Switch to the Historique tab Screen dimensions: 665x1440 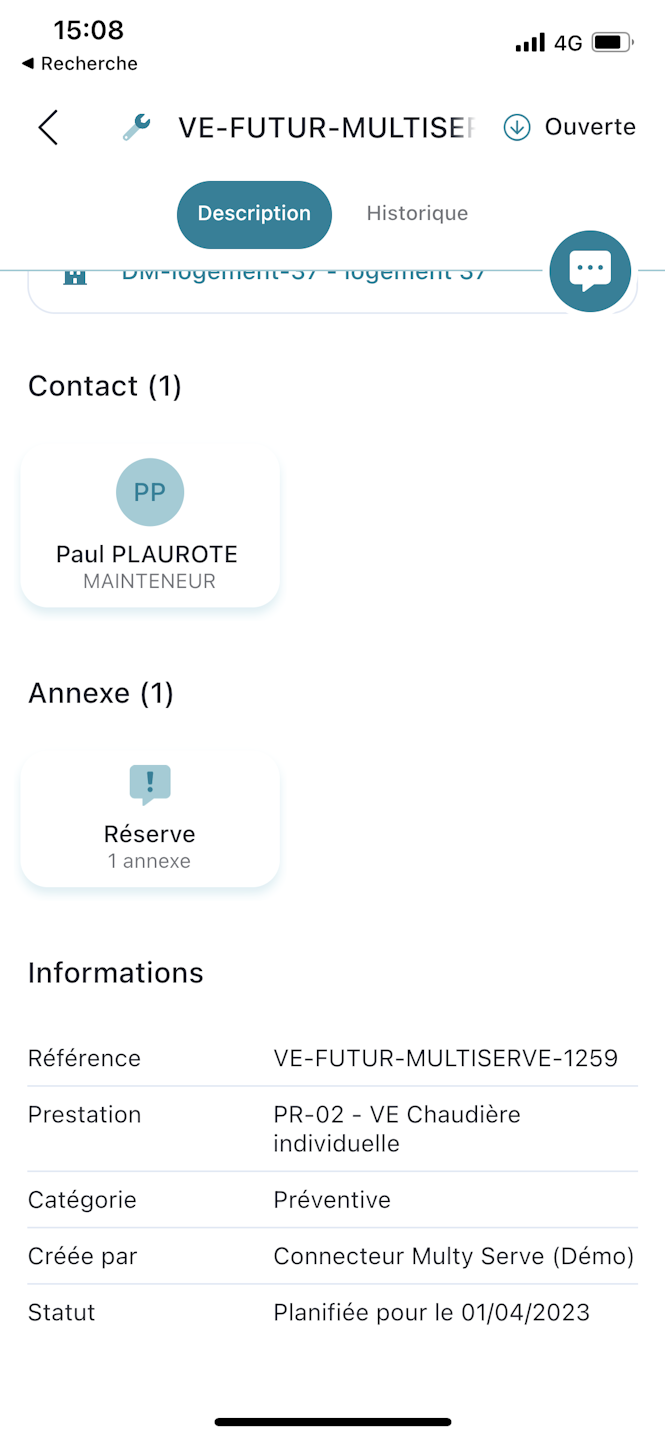417,214
